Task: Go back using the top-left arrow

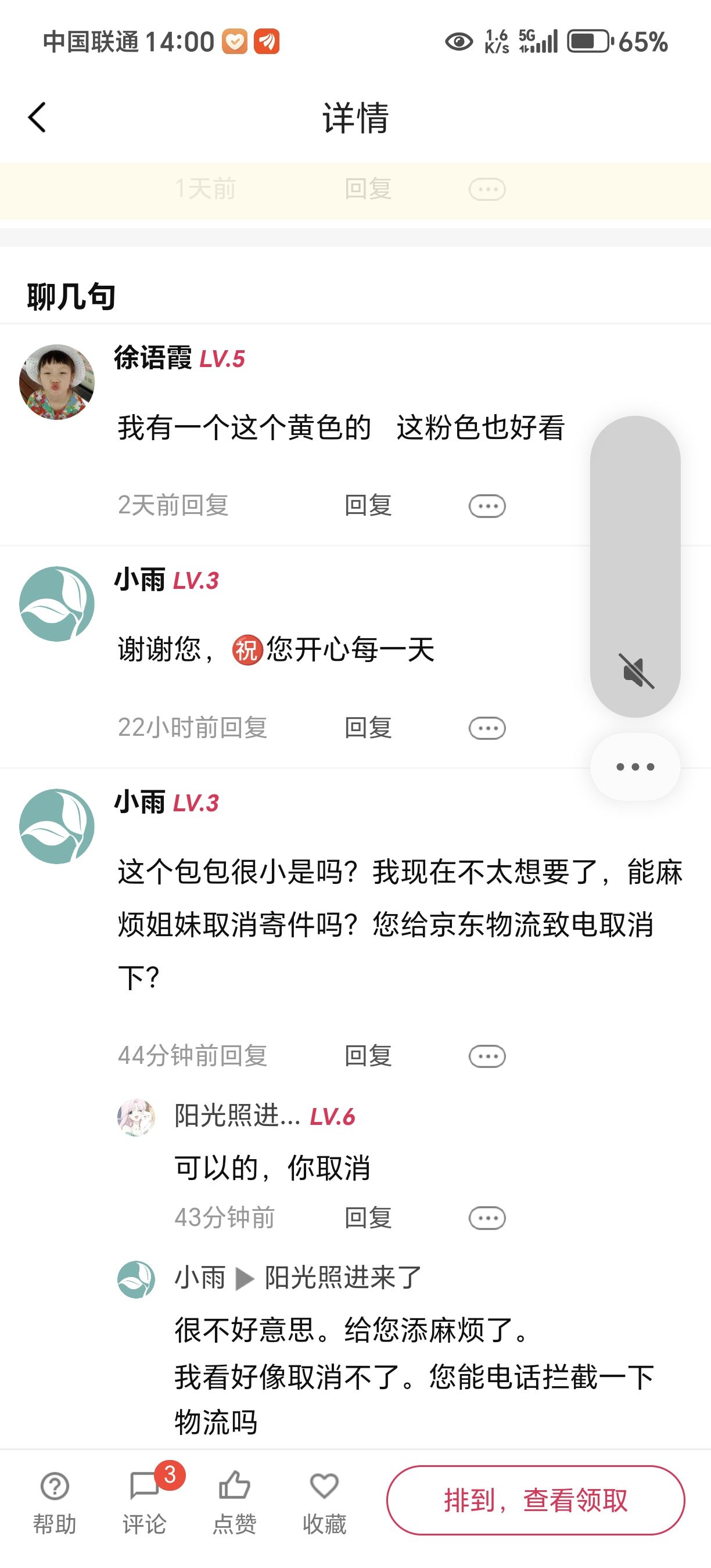Action: click(x=37, y=117)
